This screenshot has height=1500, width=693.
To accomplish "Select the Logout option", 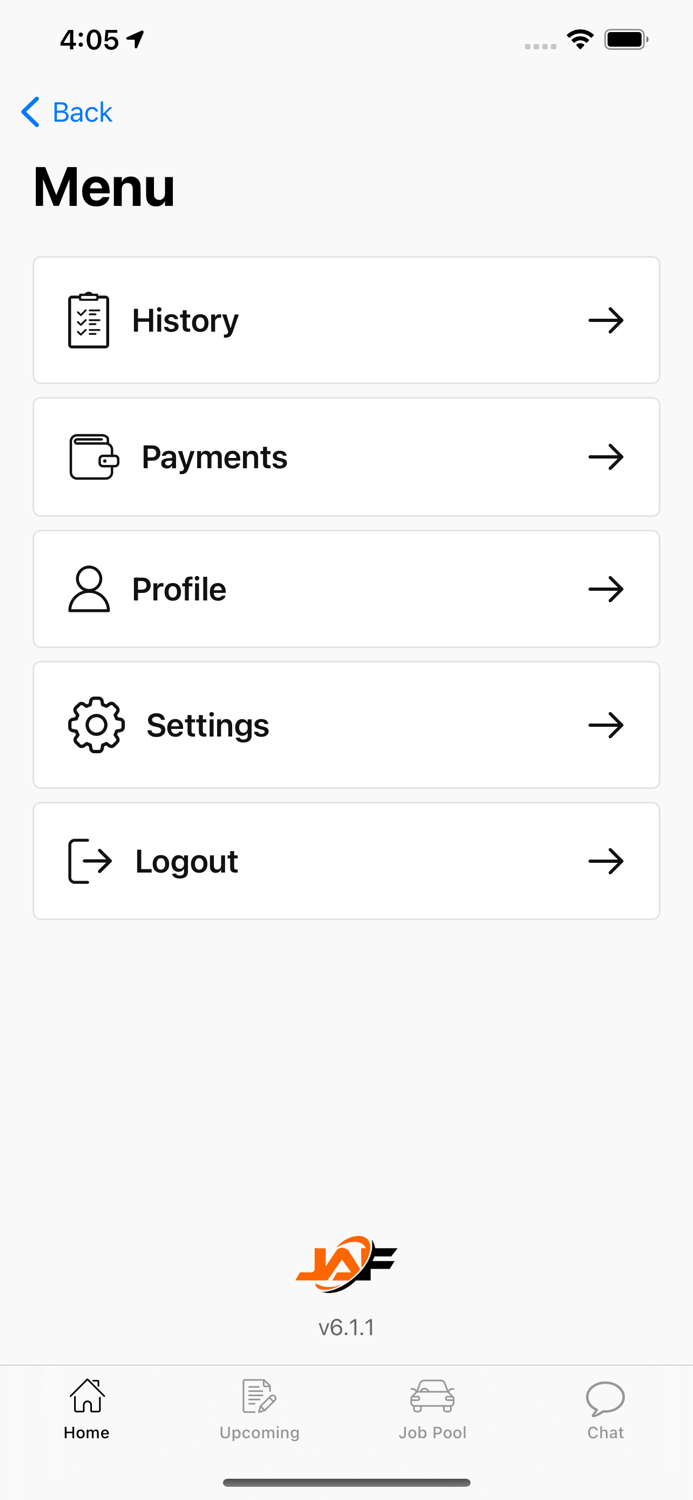I will click(346, 861).
